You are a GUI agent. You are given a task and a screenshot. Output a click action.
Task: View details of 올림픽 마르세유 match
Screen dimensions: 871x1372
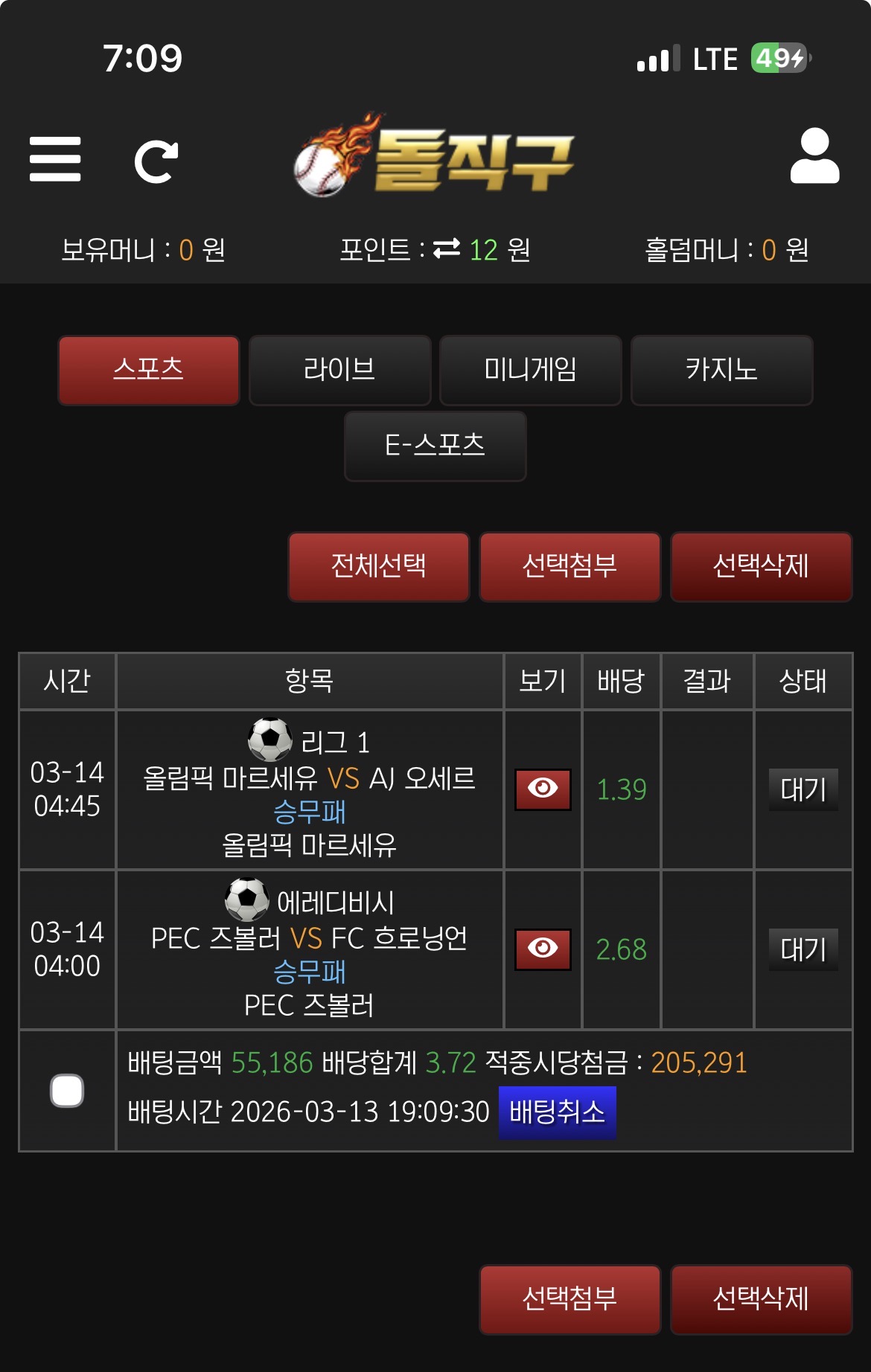(543, 789)
